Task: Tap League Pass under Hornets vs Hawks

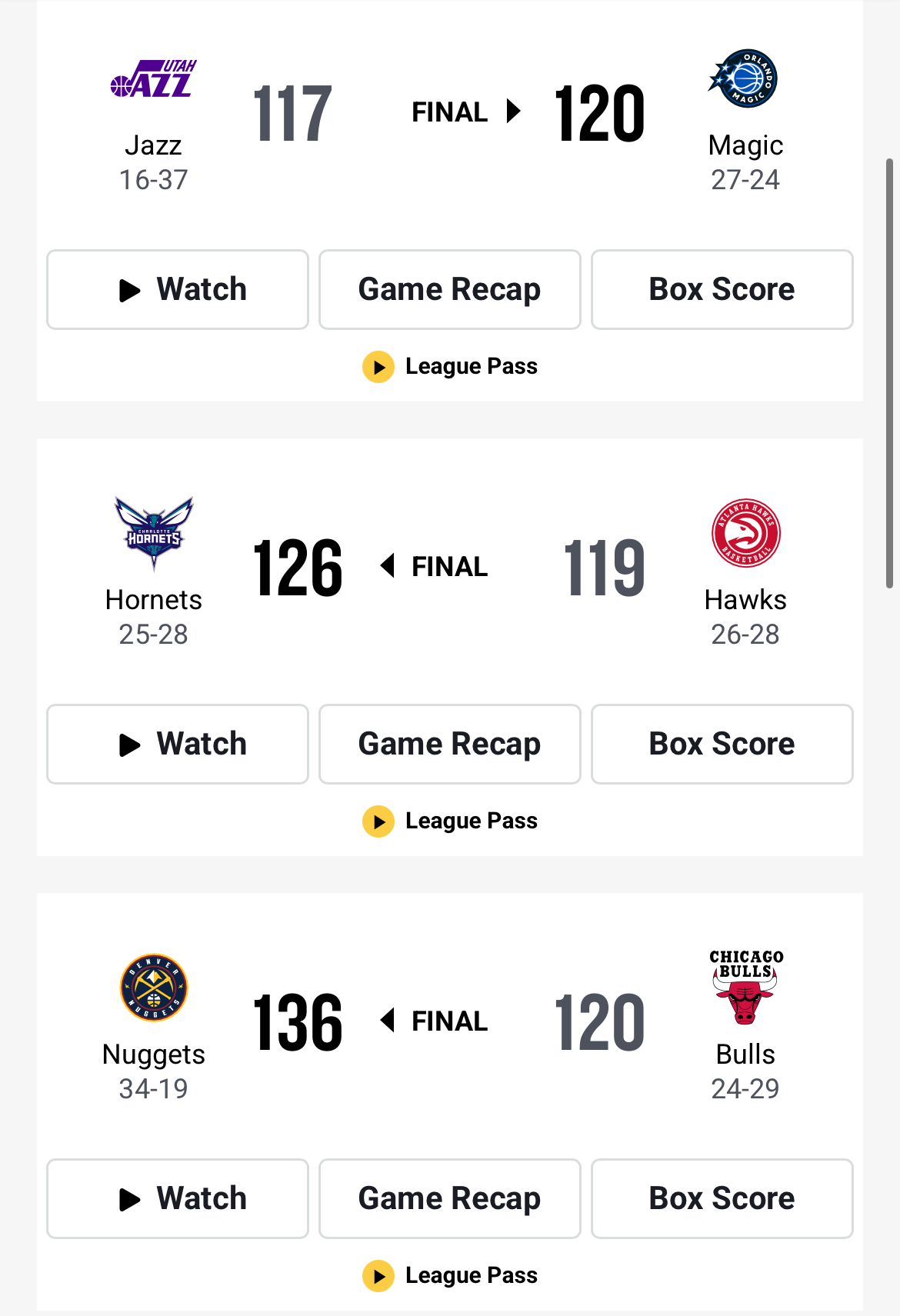Action: (450, 821)
